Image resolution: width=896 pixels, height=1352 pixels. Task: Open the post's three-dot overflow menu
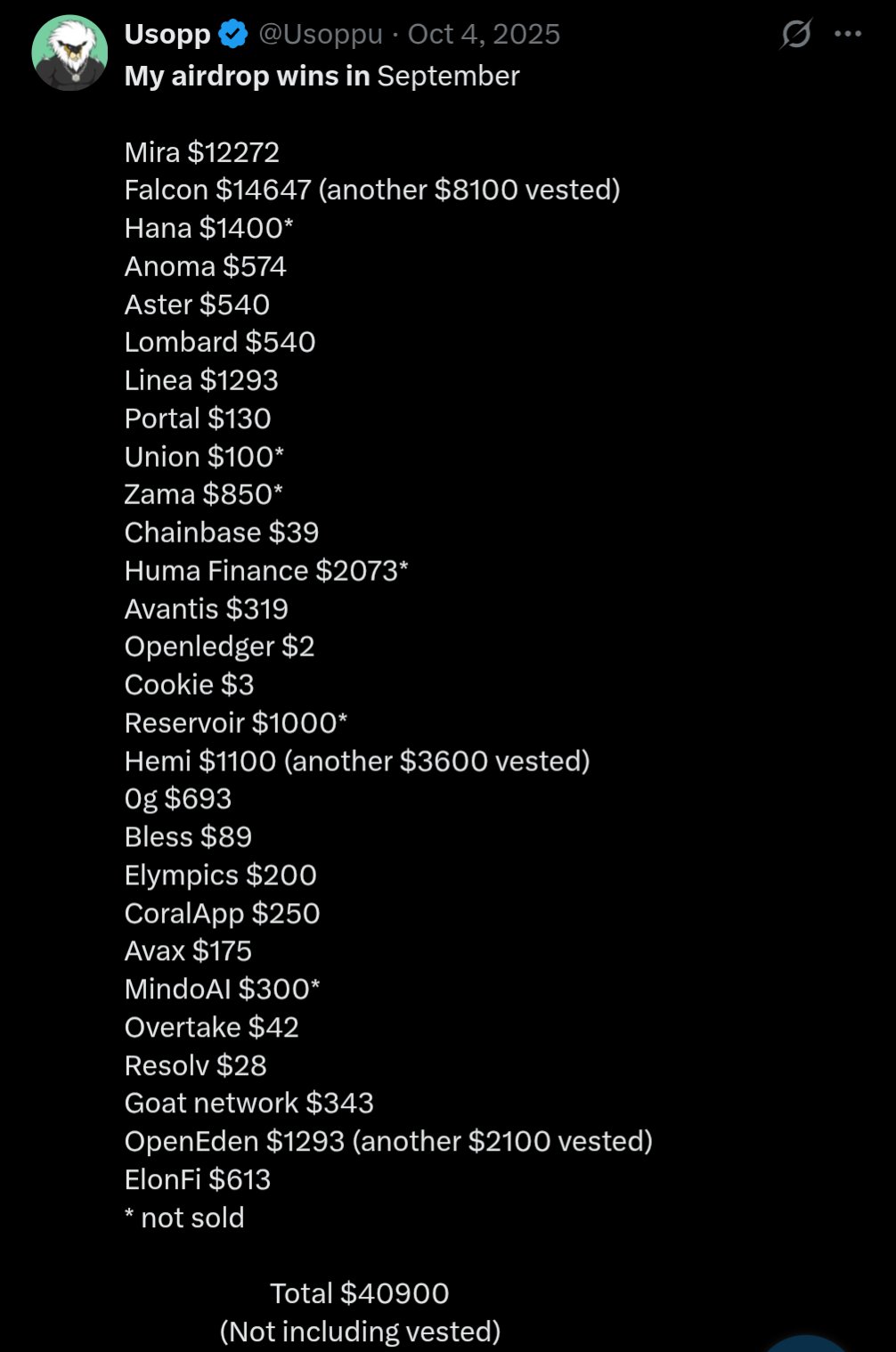[847, 34]
